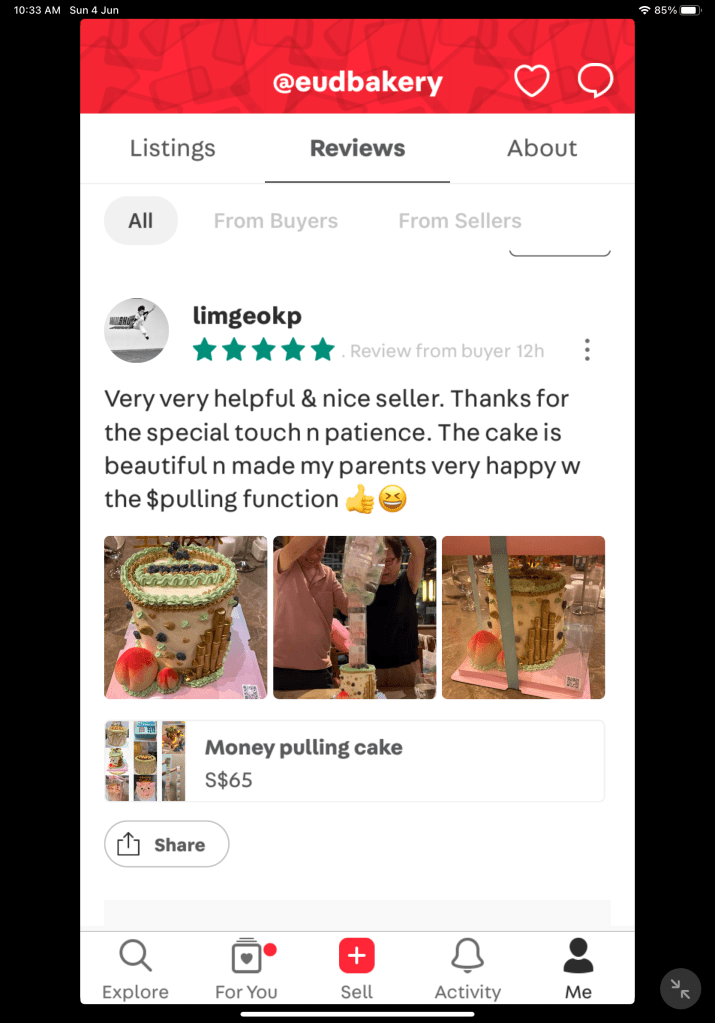This screenshot has height=1023, width=715.
Task: Open the Money pulling cake listing
Action: click(355, 761)
